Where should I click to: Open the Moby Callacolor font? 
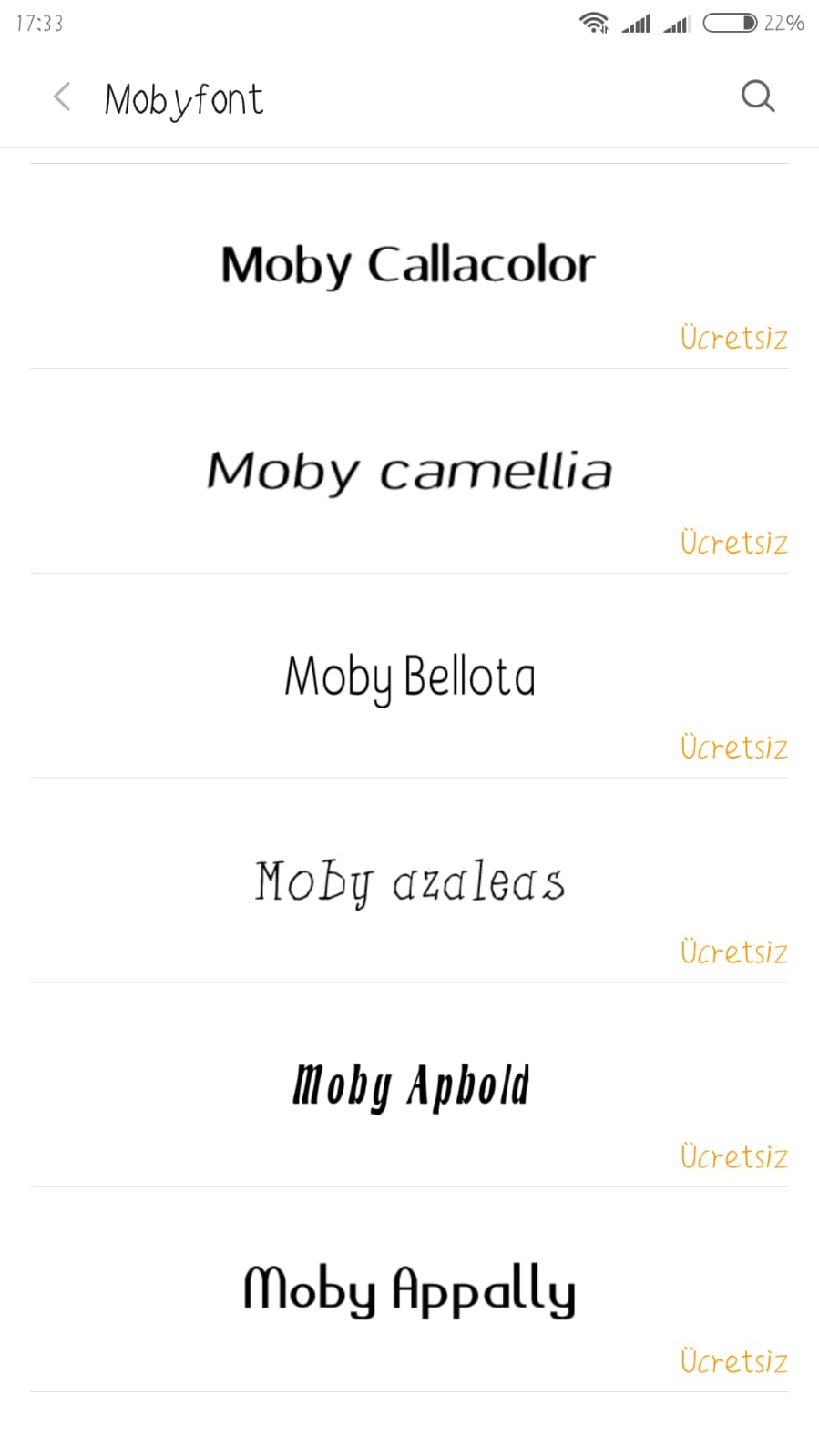408,266
